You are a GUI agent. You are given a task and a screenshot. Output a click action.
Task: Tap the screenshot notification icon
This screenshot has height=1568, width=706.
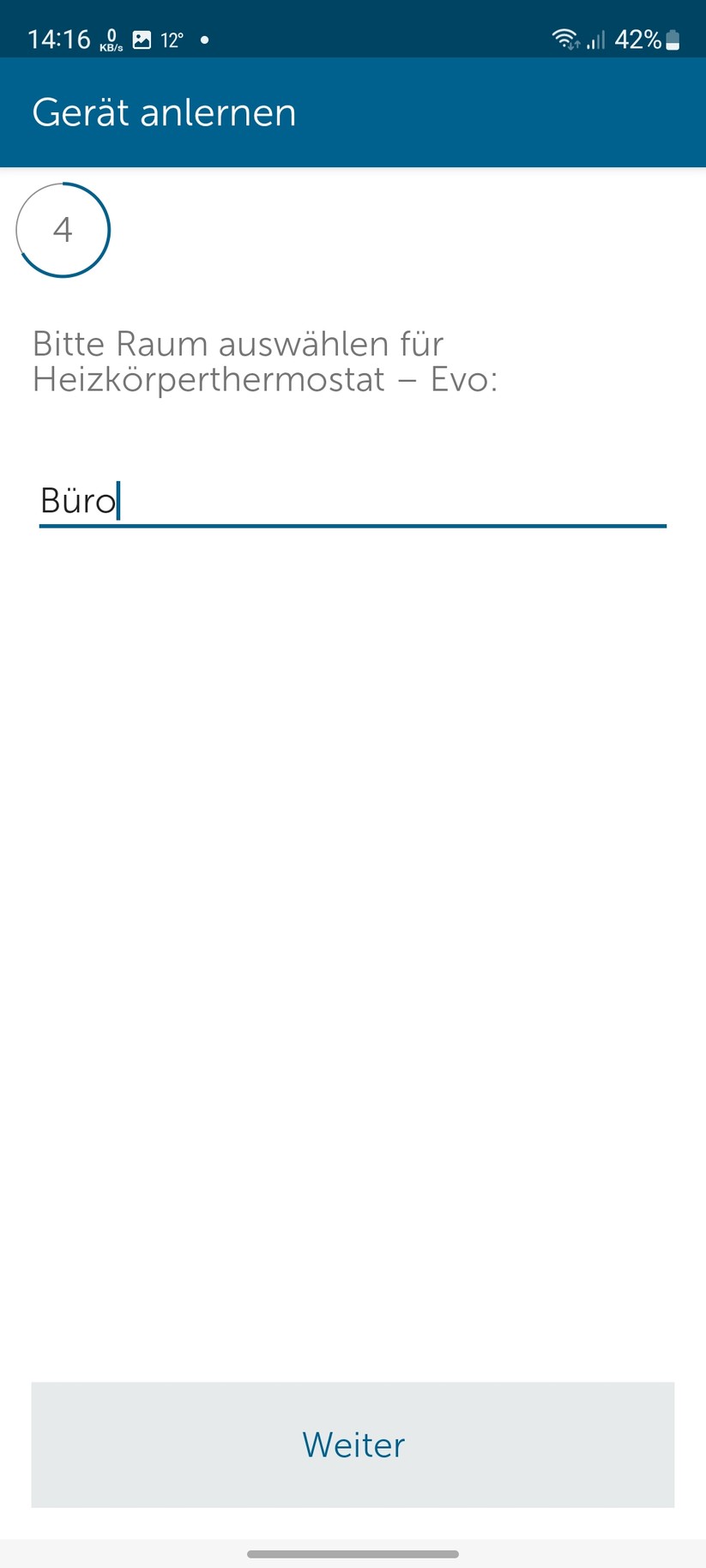tap(142, 39)
